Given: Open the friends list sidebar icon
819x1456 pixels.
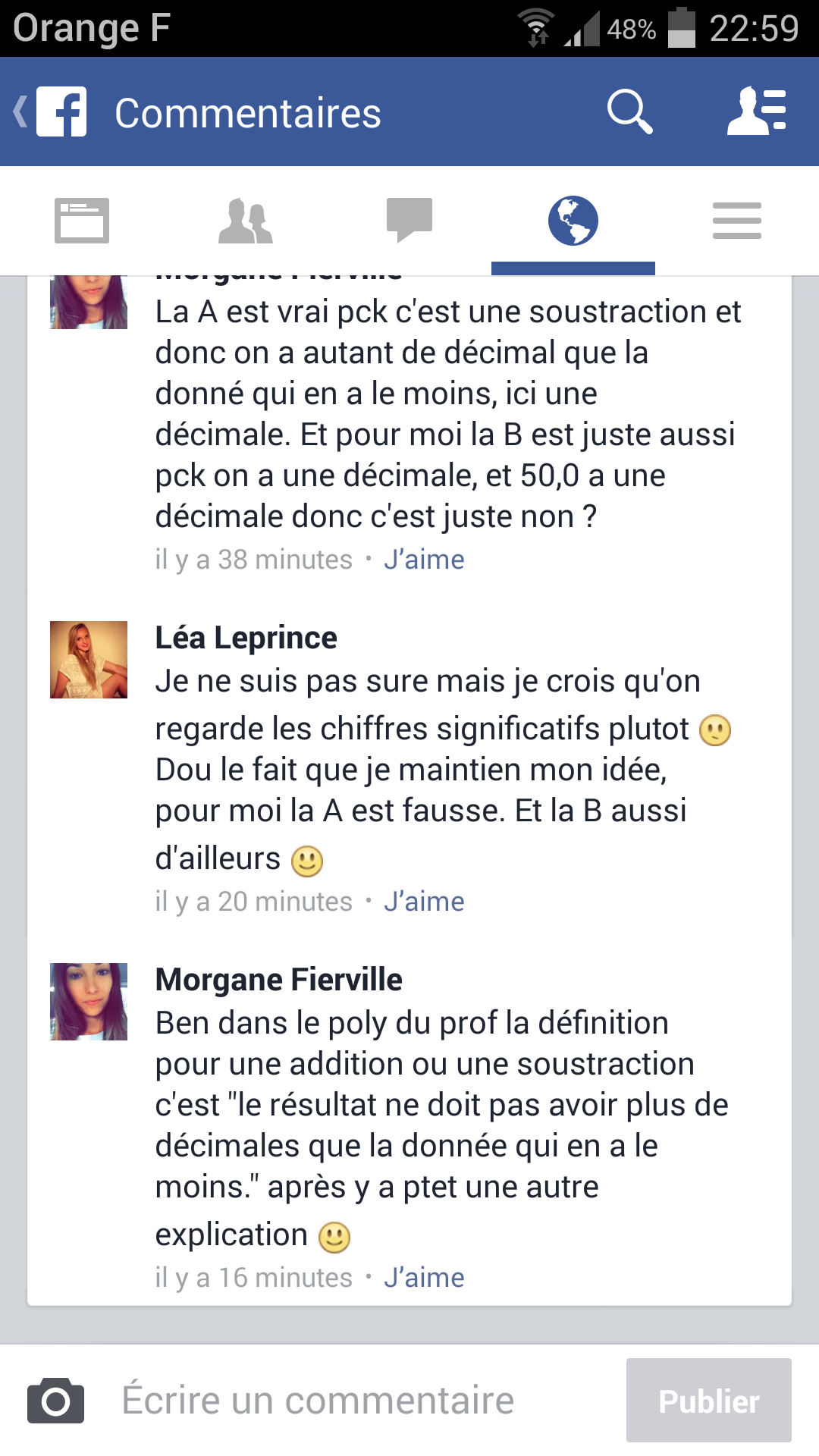Looking at the screenshot, I should (756, 112).
